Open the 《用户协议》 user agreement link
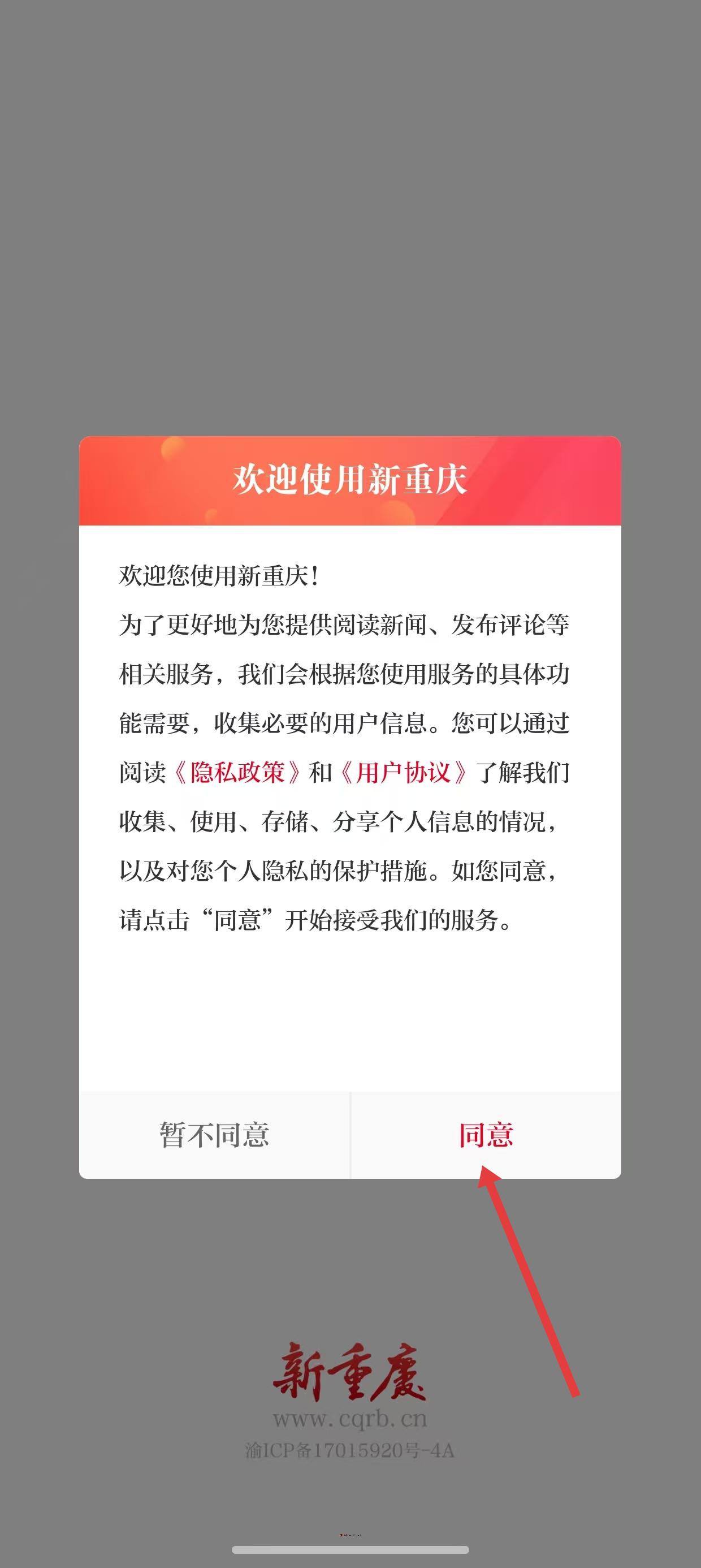Screen dimensions: 701x1568 coord(403,773)
